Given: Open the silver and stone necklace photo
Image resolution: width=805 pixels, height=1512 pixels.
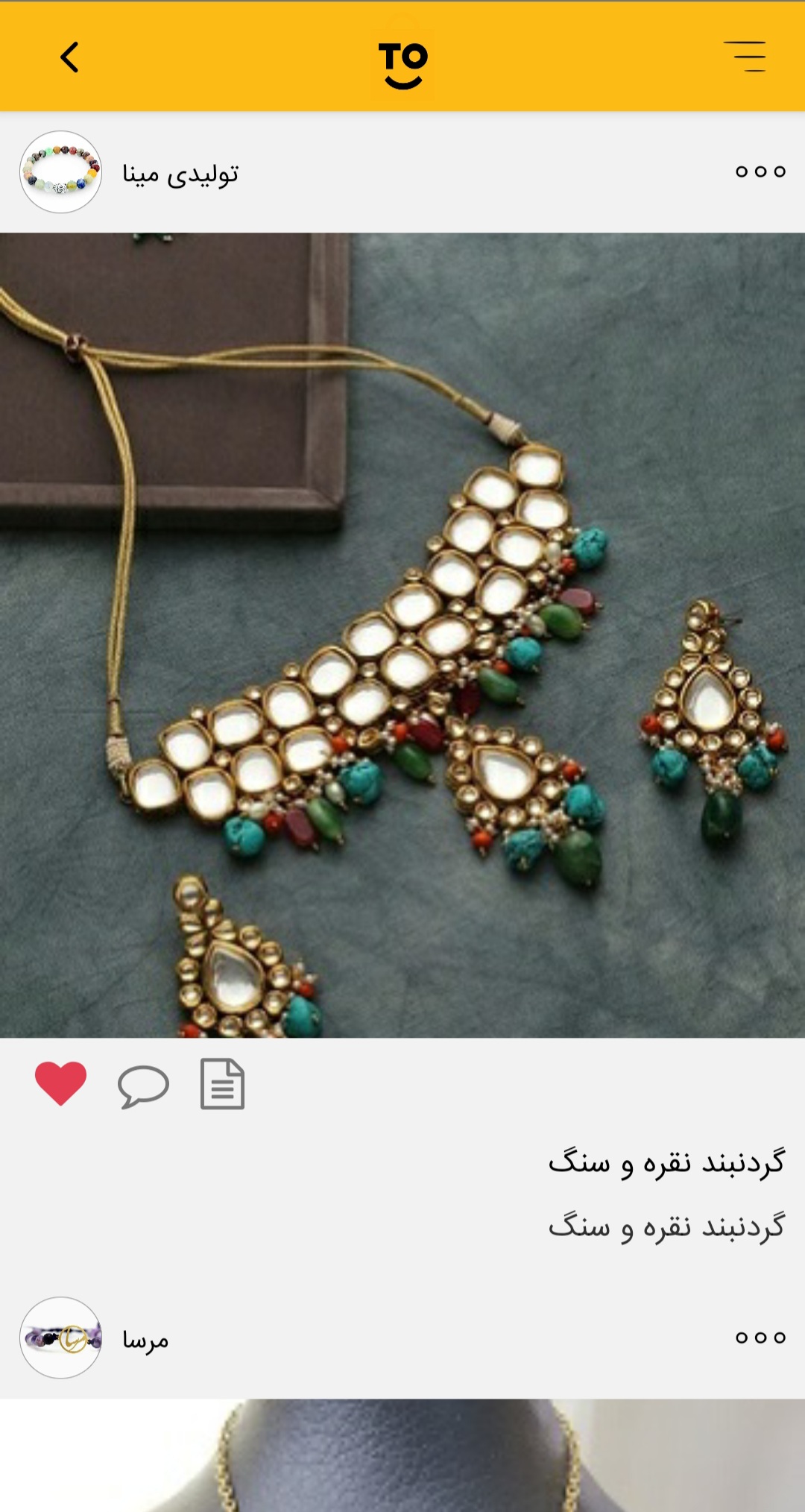Looking at the screenshot, I should pyautogui.click(x=402, y=635).
